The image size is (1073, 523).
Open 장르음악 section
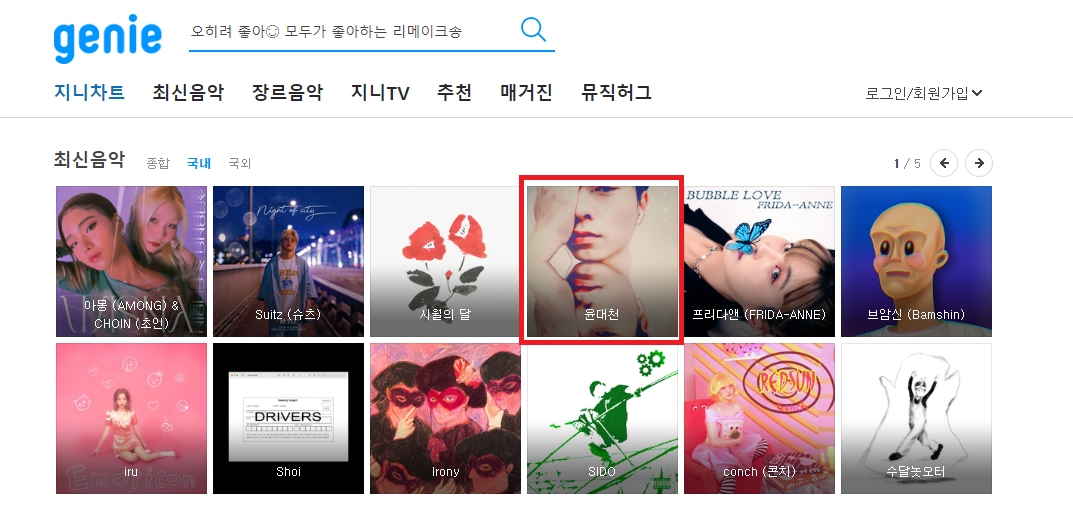pyautogui.click(x=287, y=93)
